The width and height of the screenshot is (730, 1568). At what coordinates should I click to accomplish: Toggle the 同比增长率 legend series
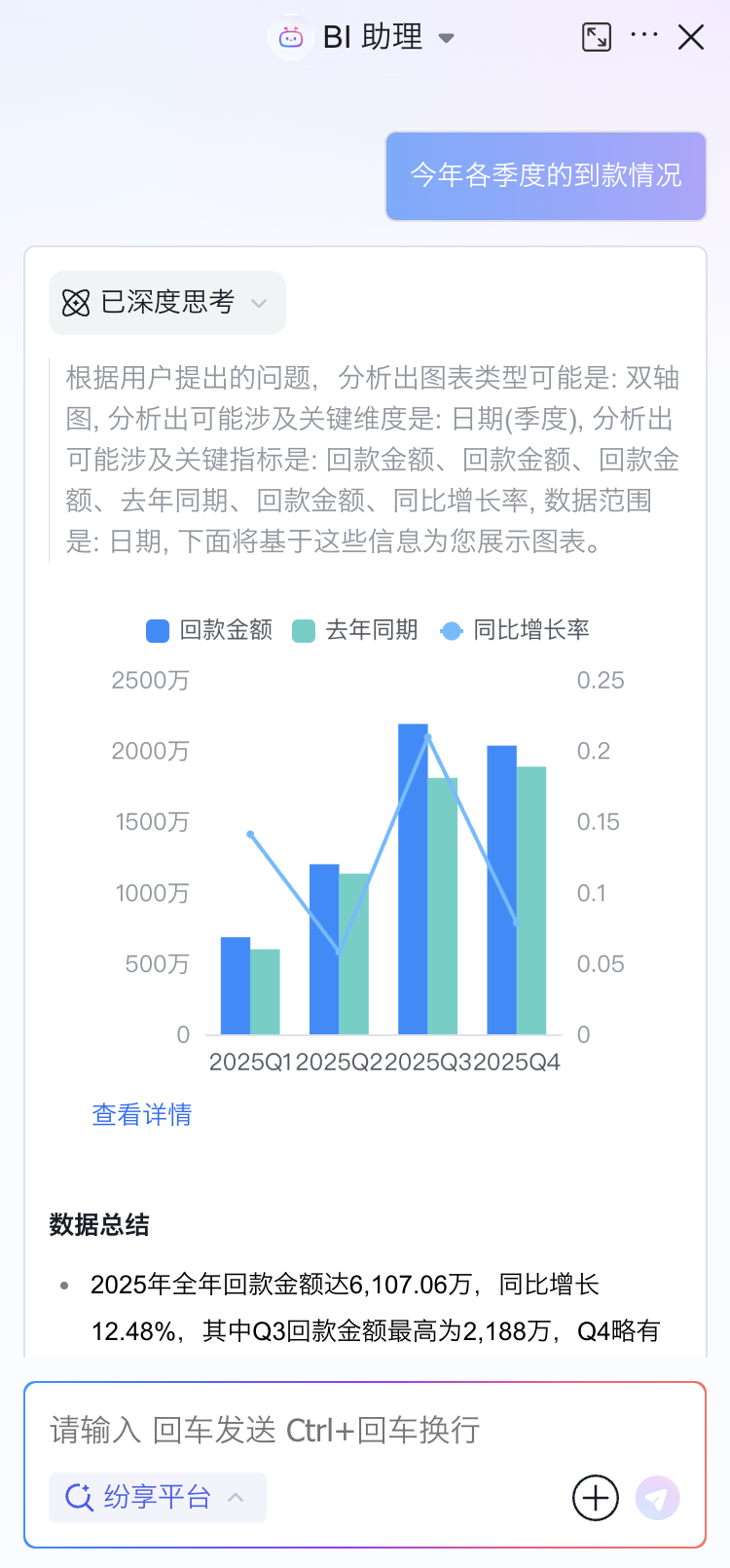pyautogui.click(x=516, y=630)
